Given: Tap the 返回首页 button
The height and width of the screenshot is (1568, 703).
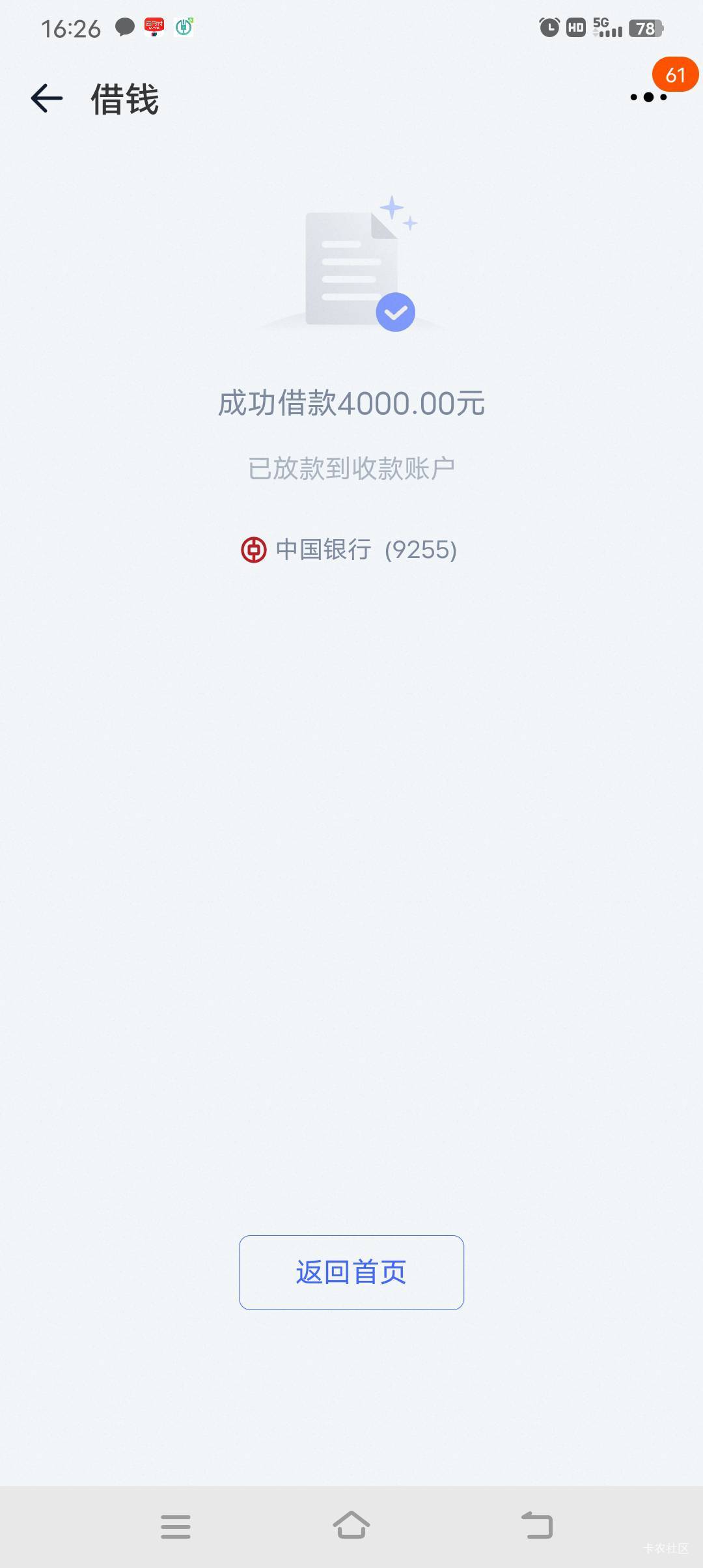Looking at the screenshot, I should tap(351, 1272).
